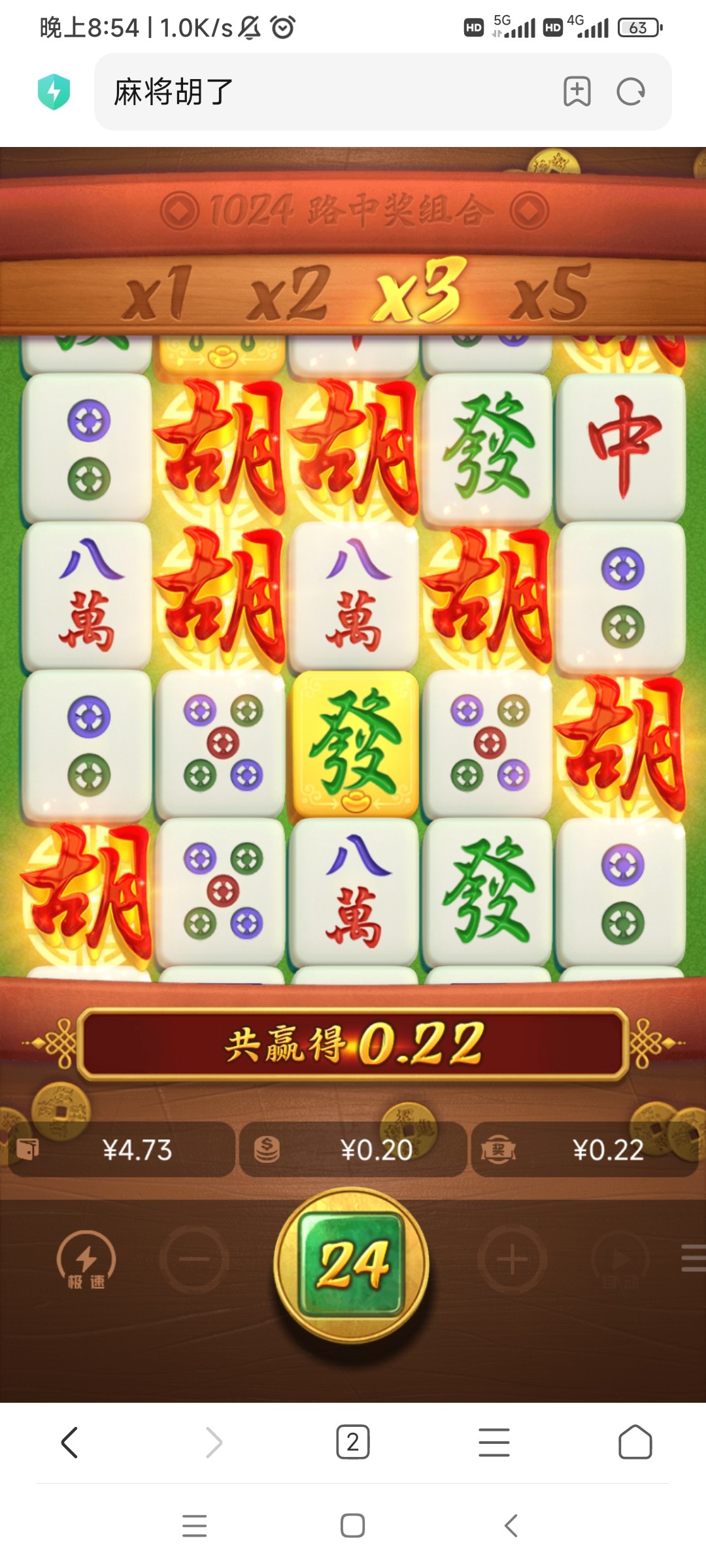Screen dimensions: 706x1568
Task: Go to the browser home page
Action: [x=635, y=1442]
